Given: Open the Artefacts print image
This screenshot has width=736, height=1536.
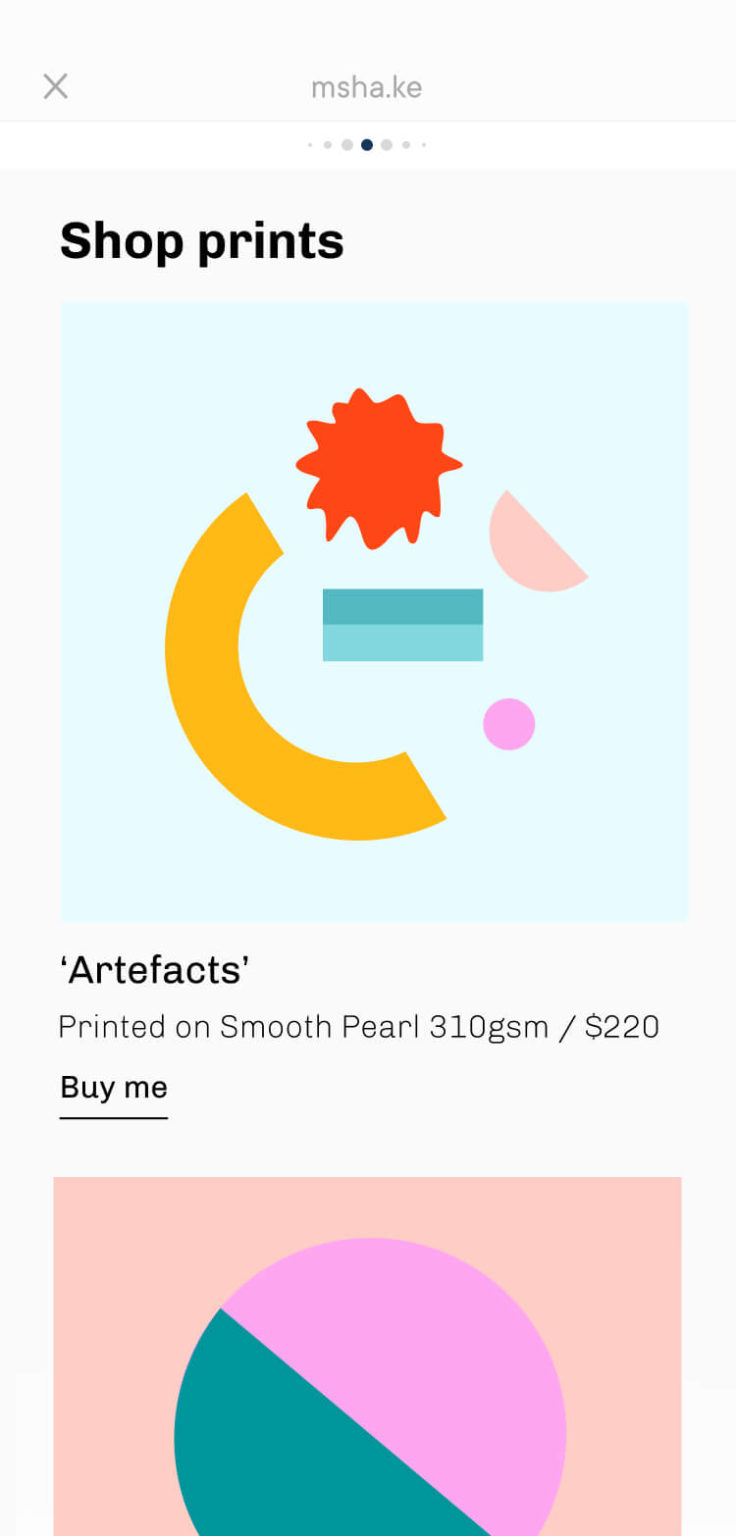Looking at the screenshot, I should coord(373,610).
